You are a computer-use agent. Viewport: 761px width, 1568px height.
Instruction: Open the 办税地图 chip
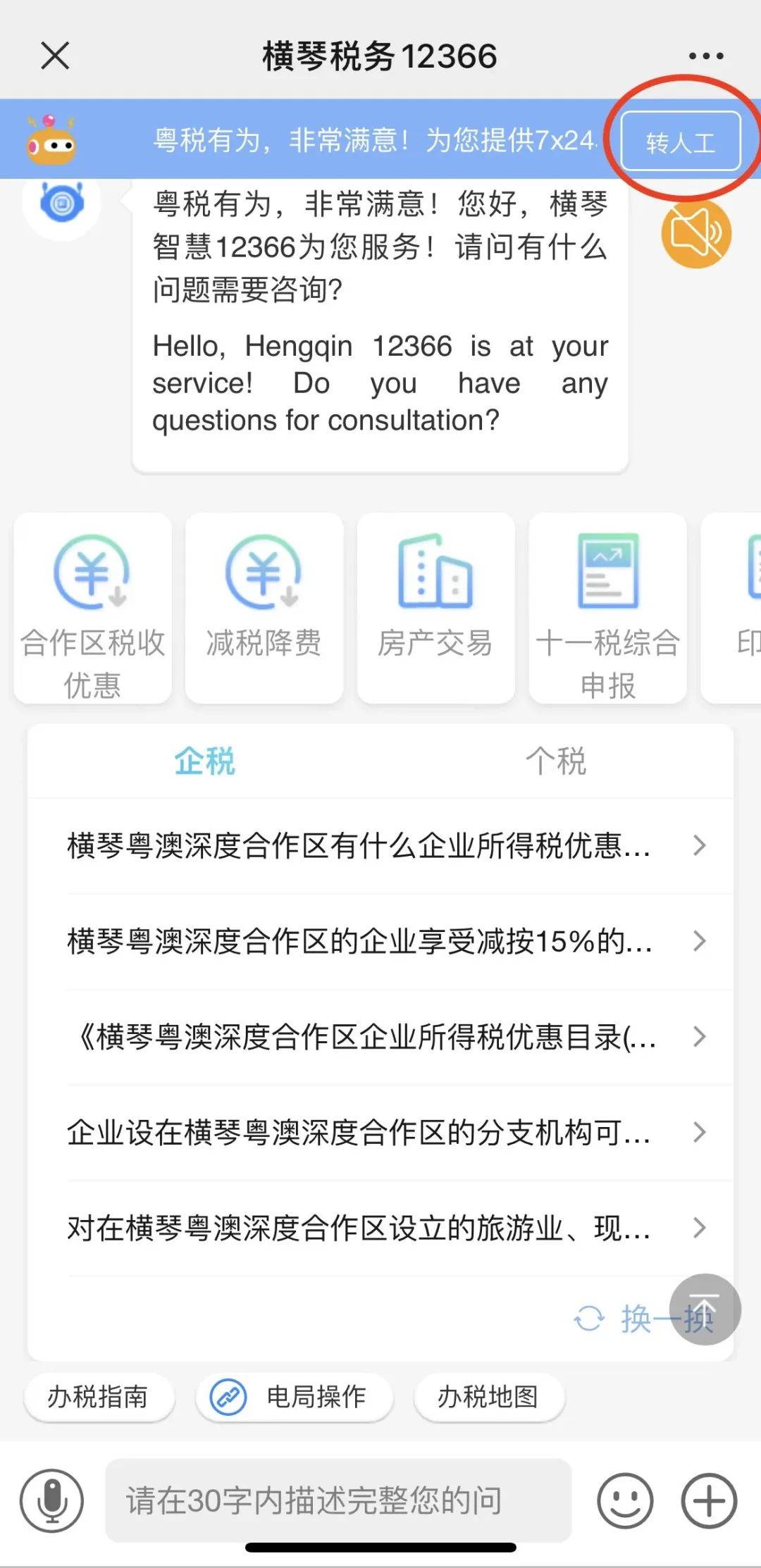[x=488, y=1396]
